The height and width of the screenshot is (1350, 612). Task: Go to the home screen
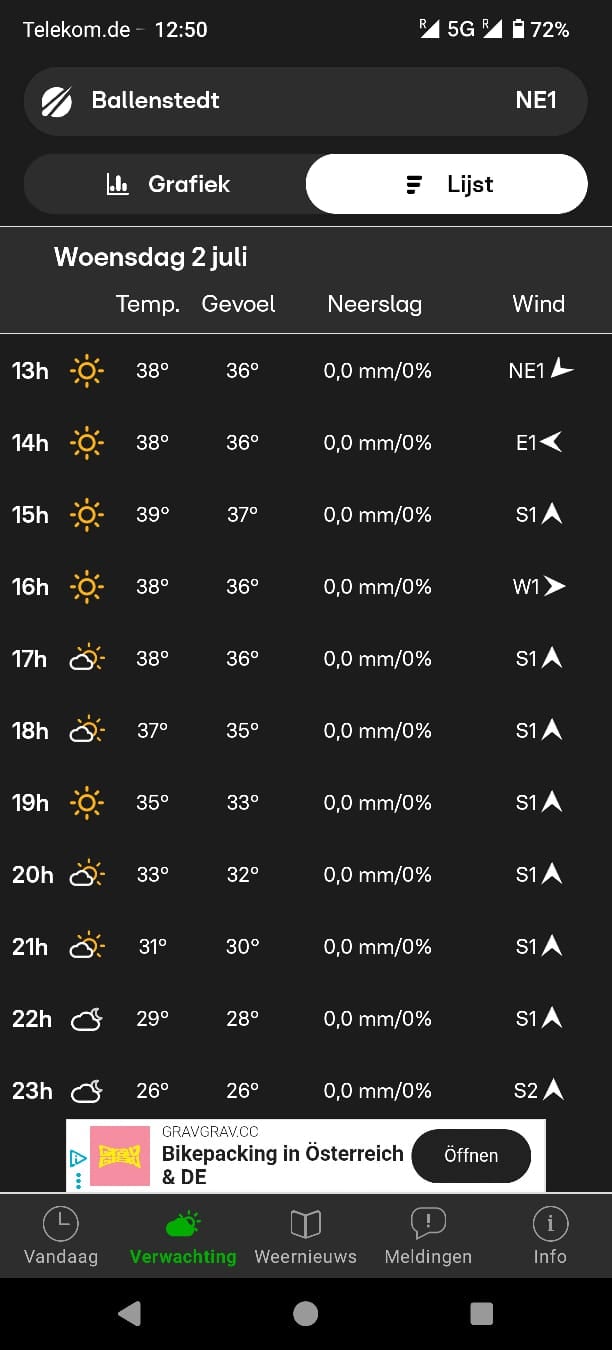pyautogui.click(x=306, y=1313)
